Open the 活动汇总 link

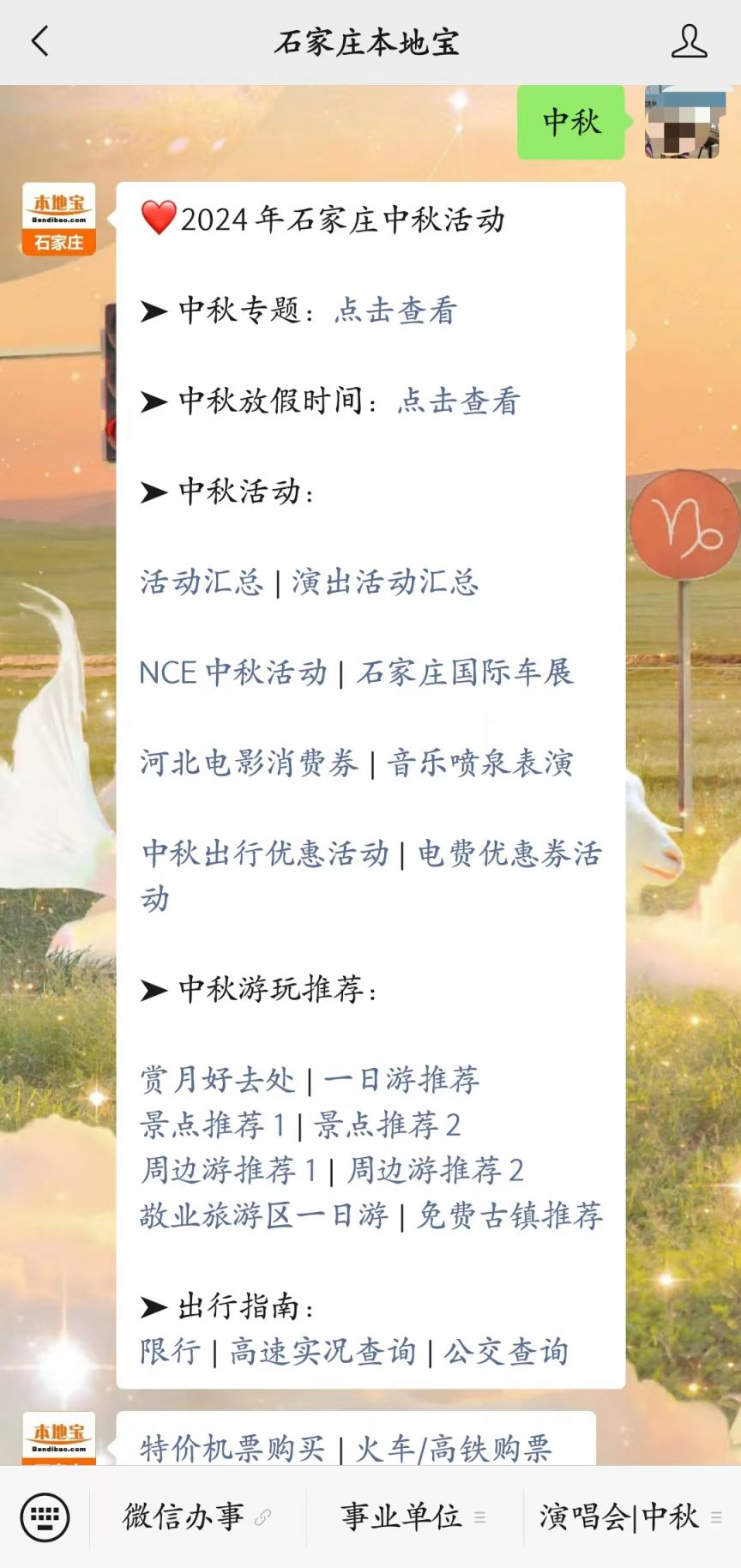click(202, 582)
